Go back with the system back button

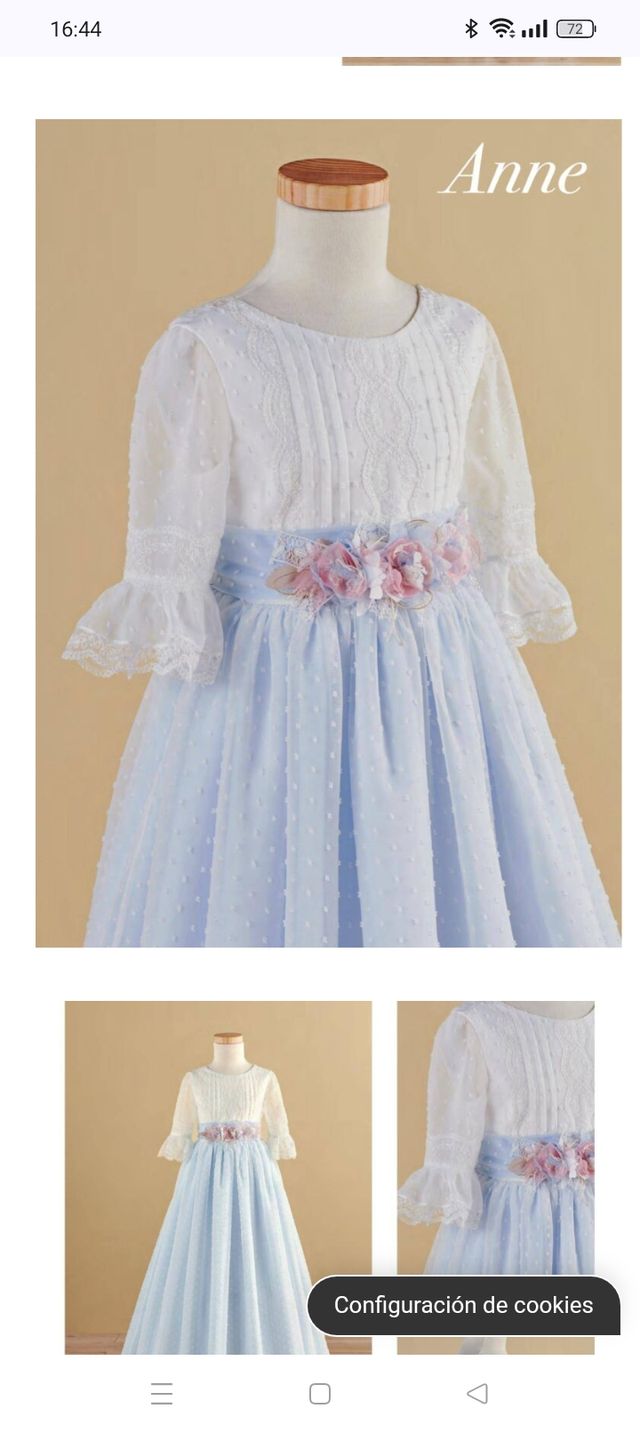pos(477,1393)
